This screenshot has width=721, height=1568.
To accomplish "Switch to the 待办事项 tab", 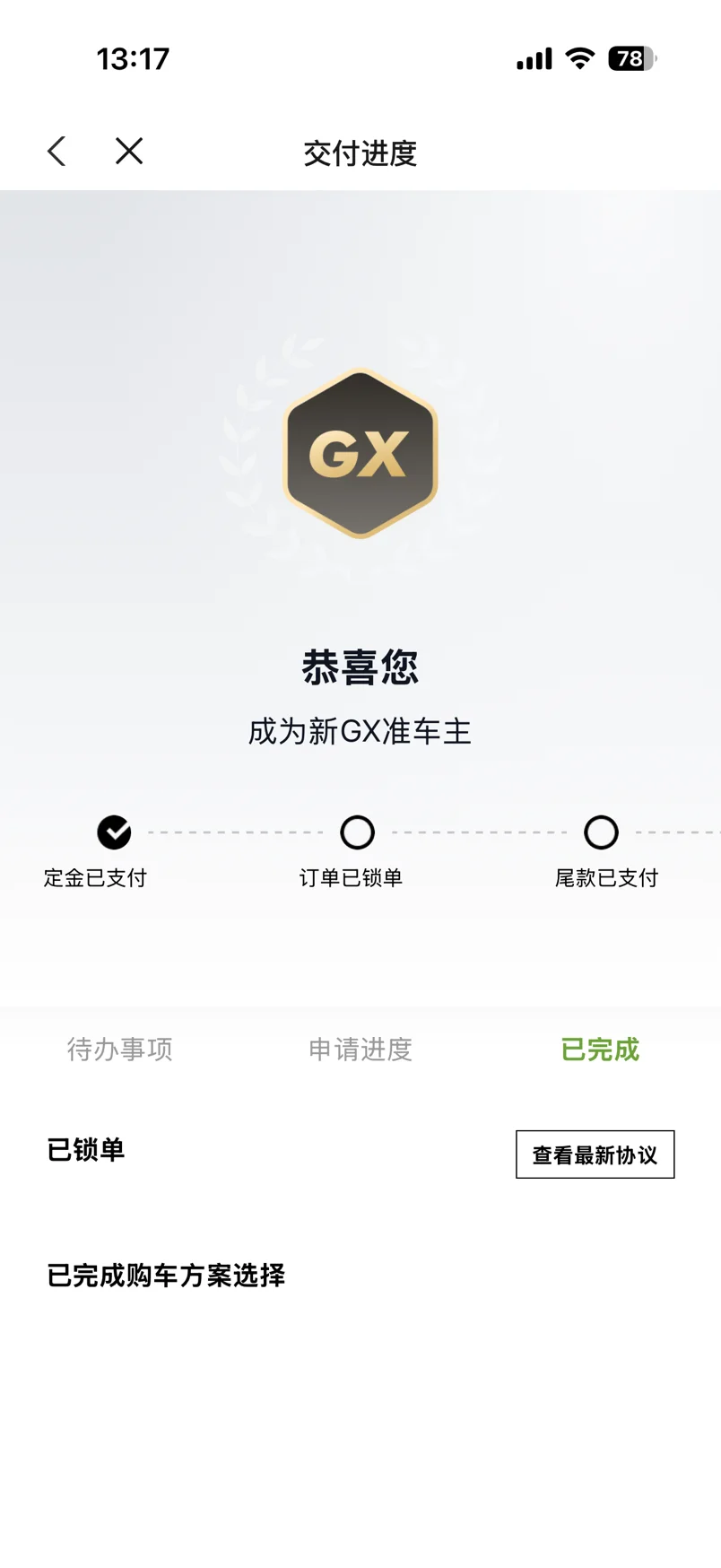I will point(120,1049).
